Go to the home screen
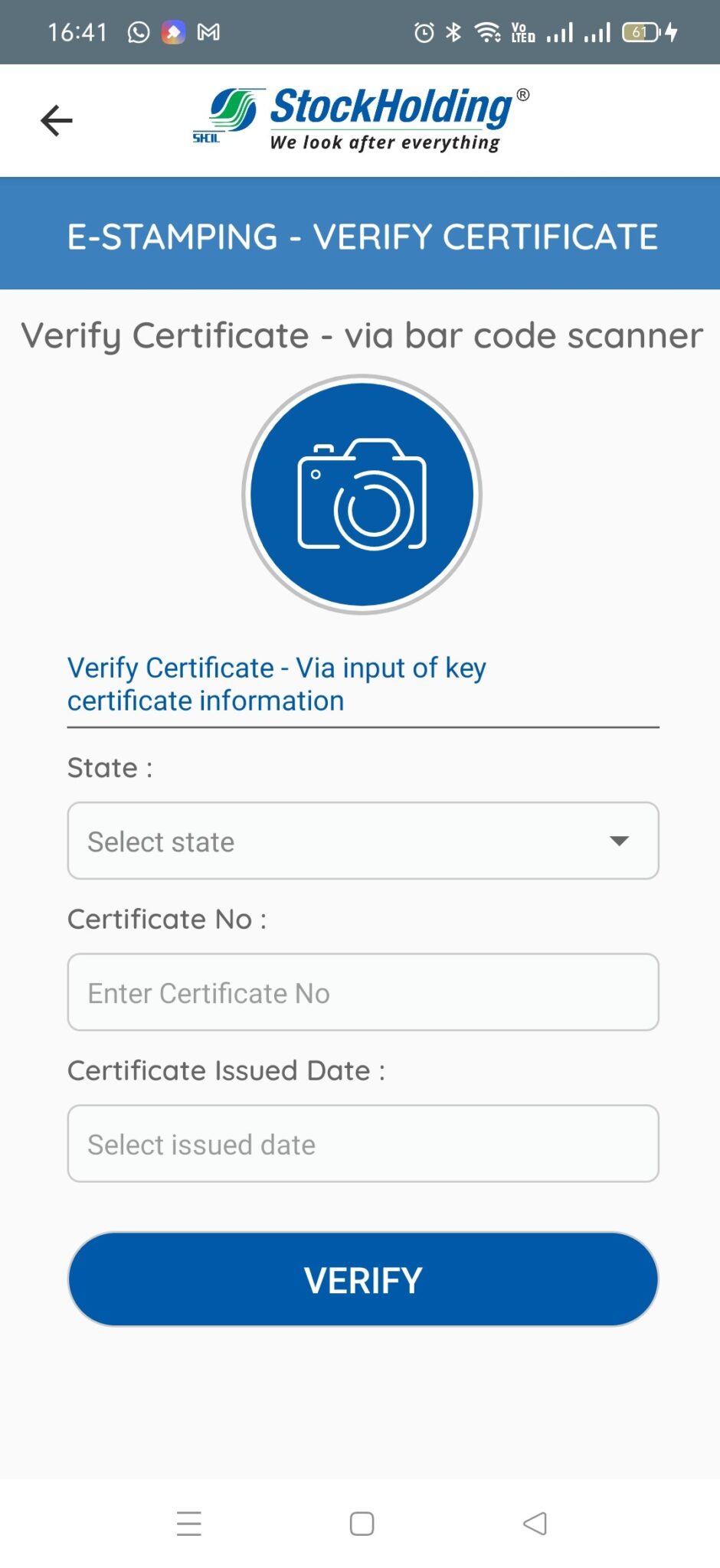Viewport: 720px width, 1568px height. point(362,1524)
